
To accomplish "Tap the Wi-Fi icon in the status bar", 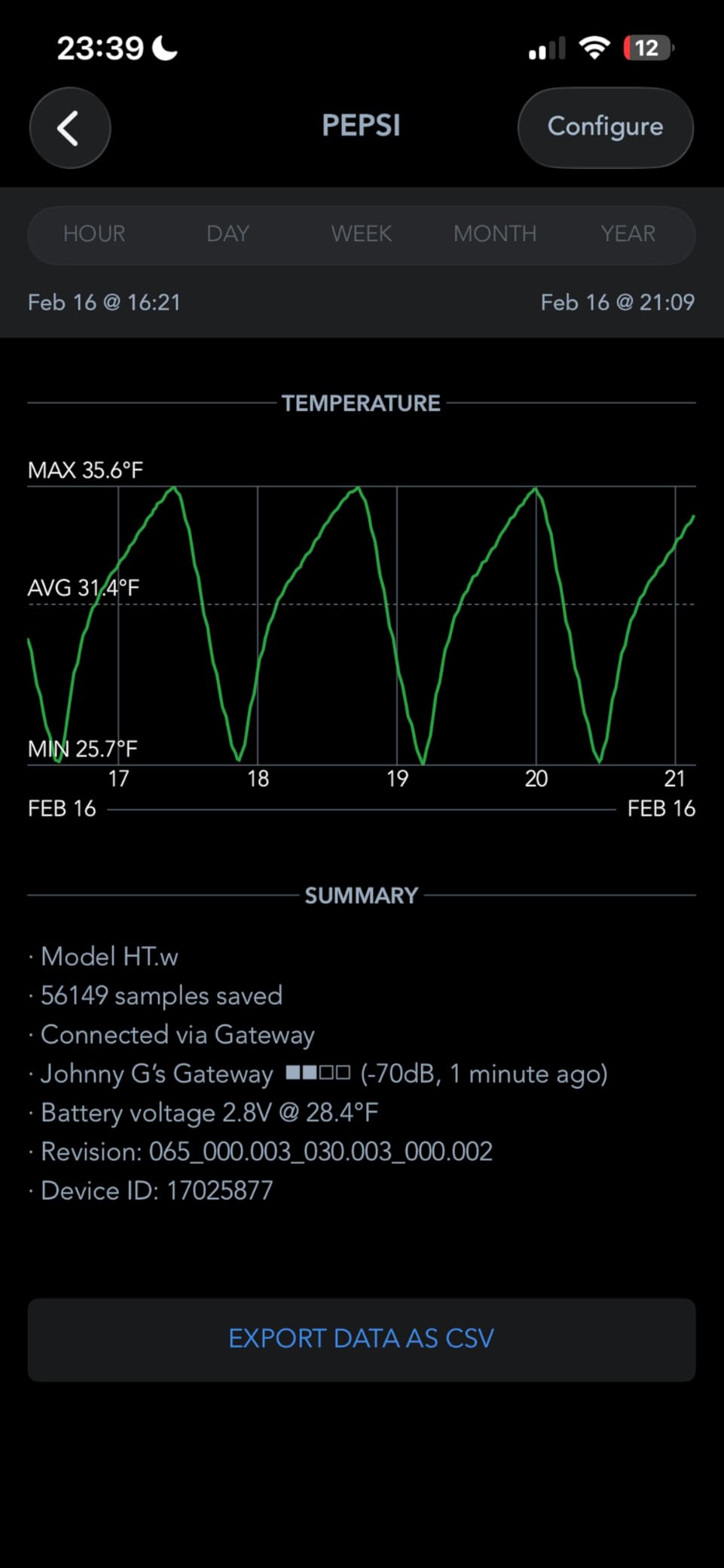I will [x=593, y=47].
